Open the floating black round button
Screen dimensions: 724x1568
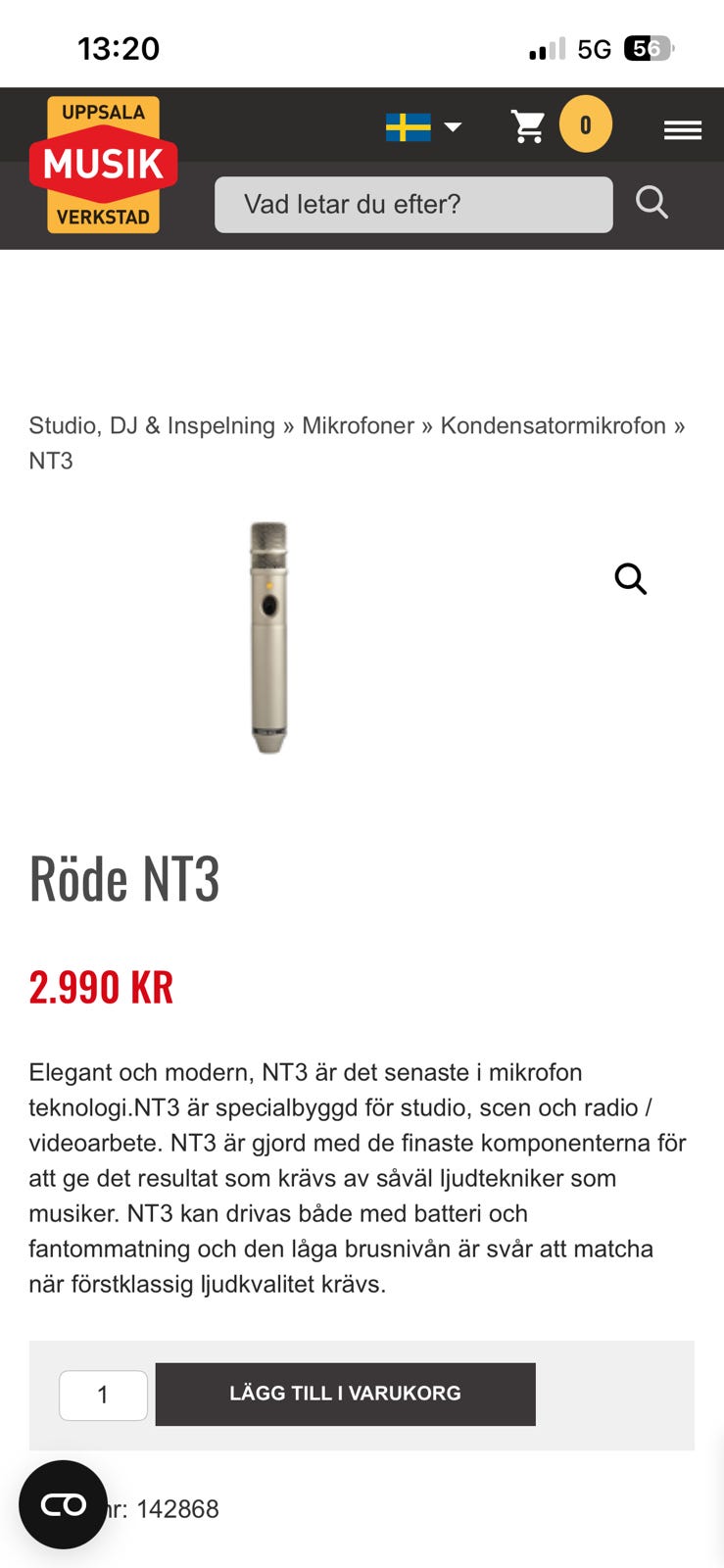coord(63,1504)
